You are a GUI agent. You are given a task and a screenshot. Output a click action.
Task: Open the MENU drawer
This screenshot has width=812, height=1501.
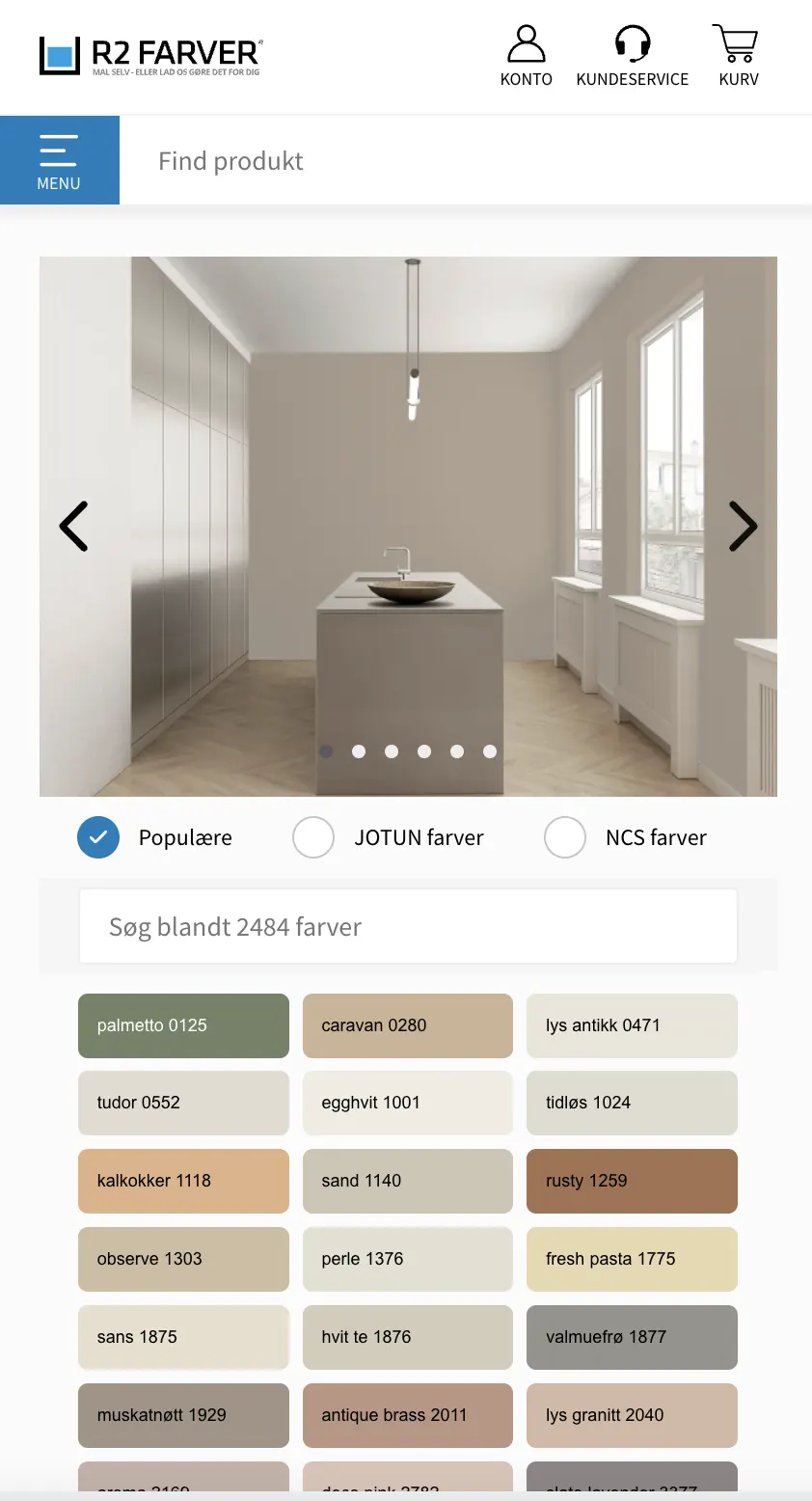[x=59, y=160]
